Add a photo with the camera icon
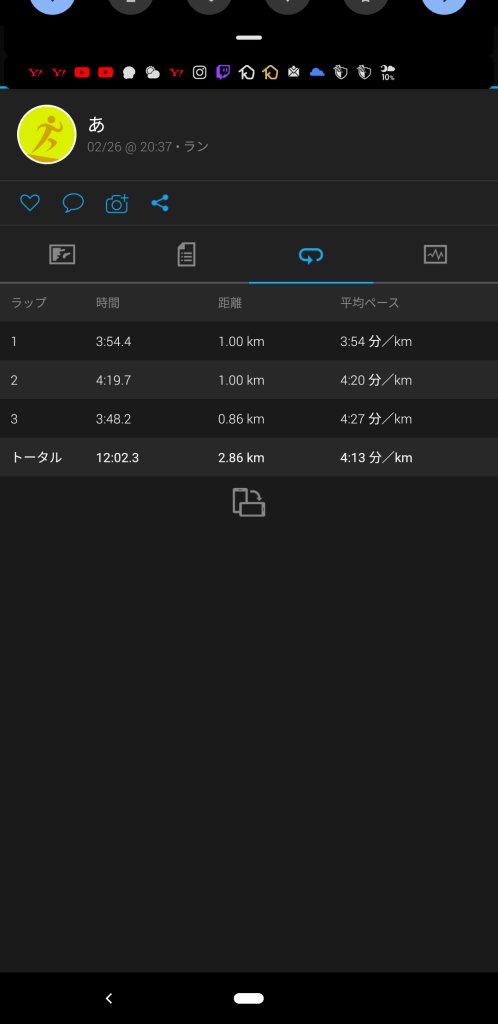This screenshot has height=1024, width=498. click(x=117, y=203)
